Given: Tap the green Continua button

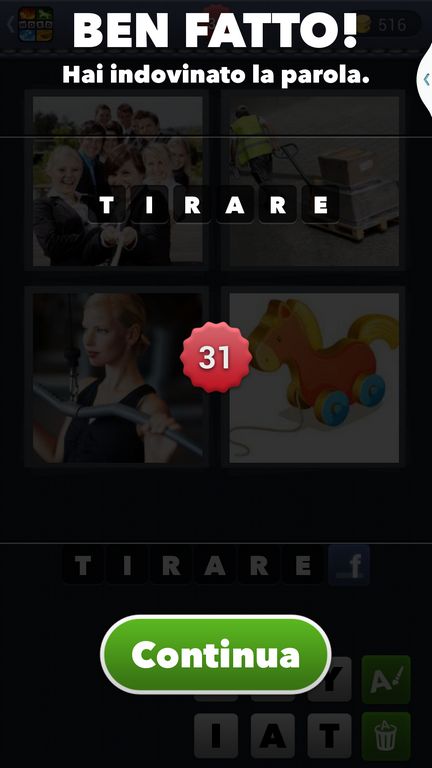Looking at the screenshot, I should click(216, 654).
